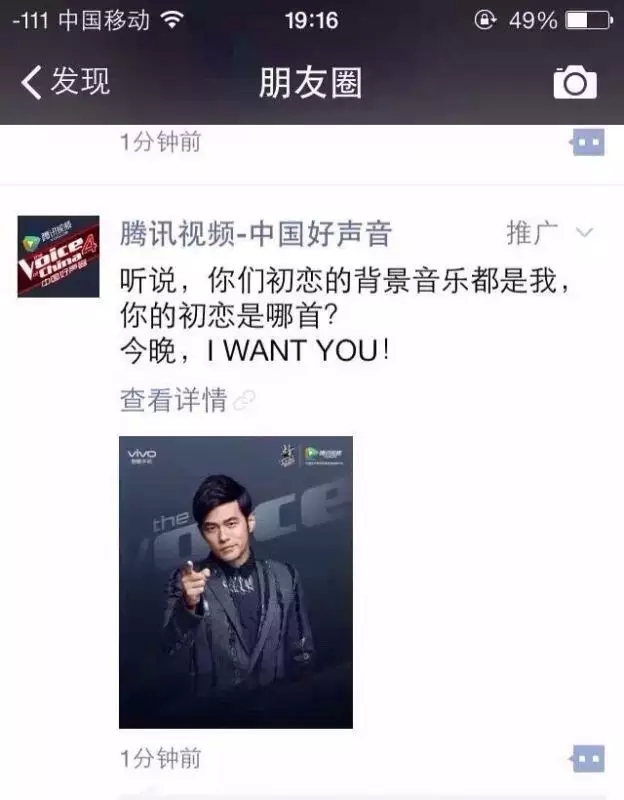Open like/comment menu under the 腾讯视频 post
Screen dimensions: 624x800
point(587,758)
